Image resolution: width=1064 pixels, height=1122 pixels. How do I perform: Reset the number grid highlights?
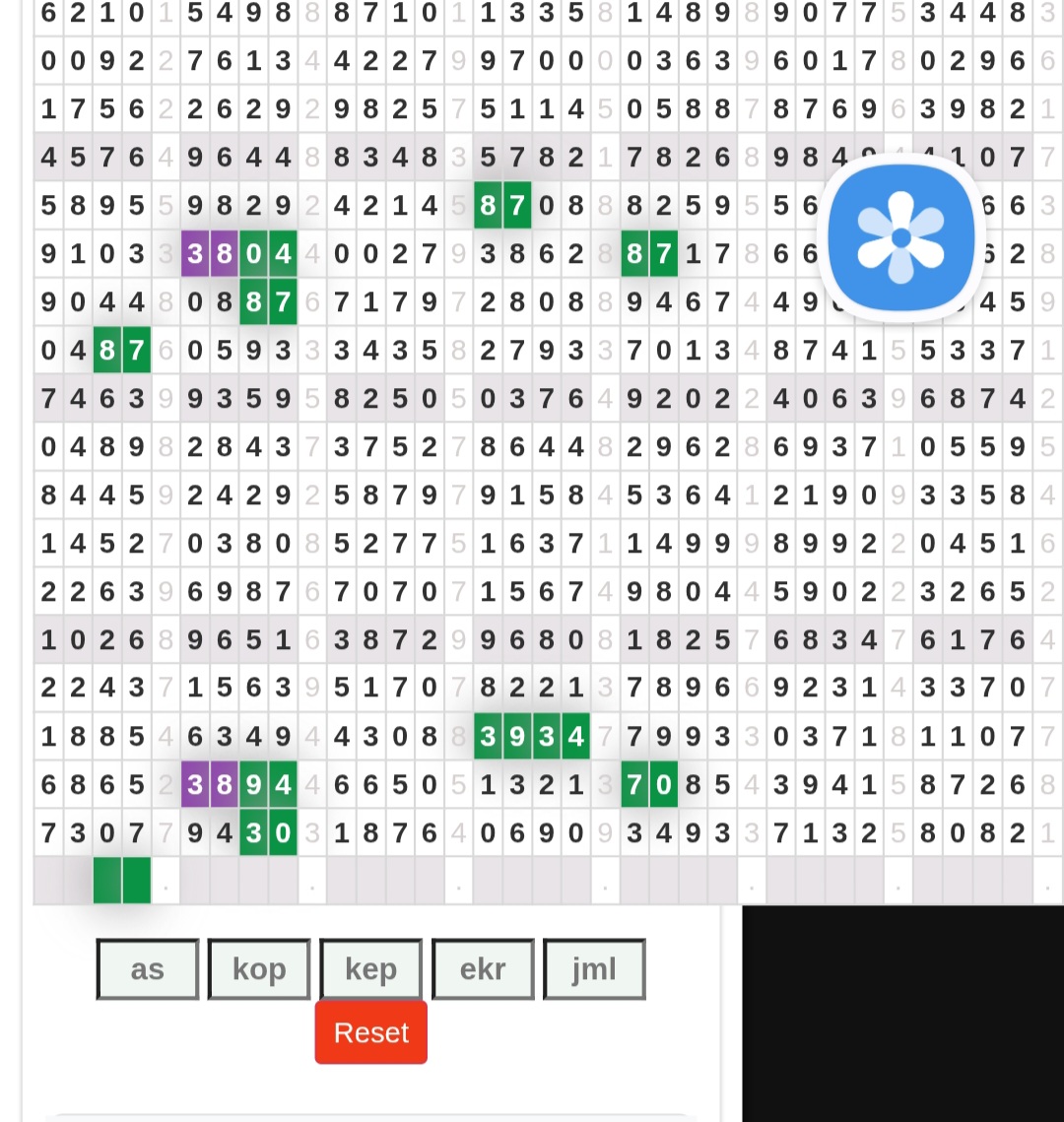coord(370,1032)
